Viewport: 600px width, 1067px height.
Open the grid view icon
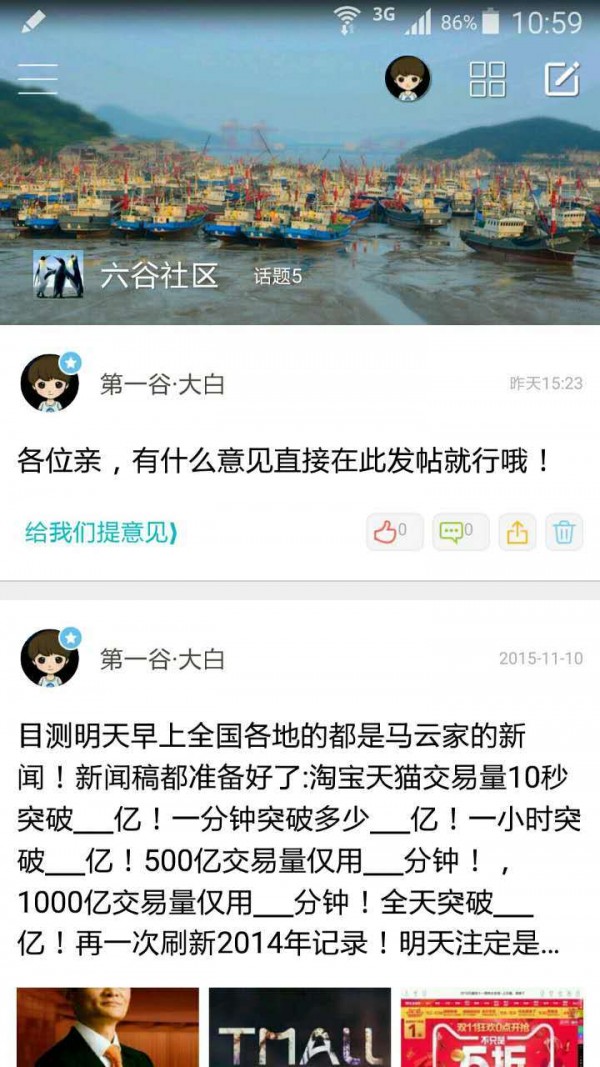click(x=487, y=79)
